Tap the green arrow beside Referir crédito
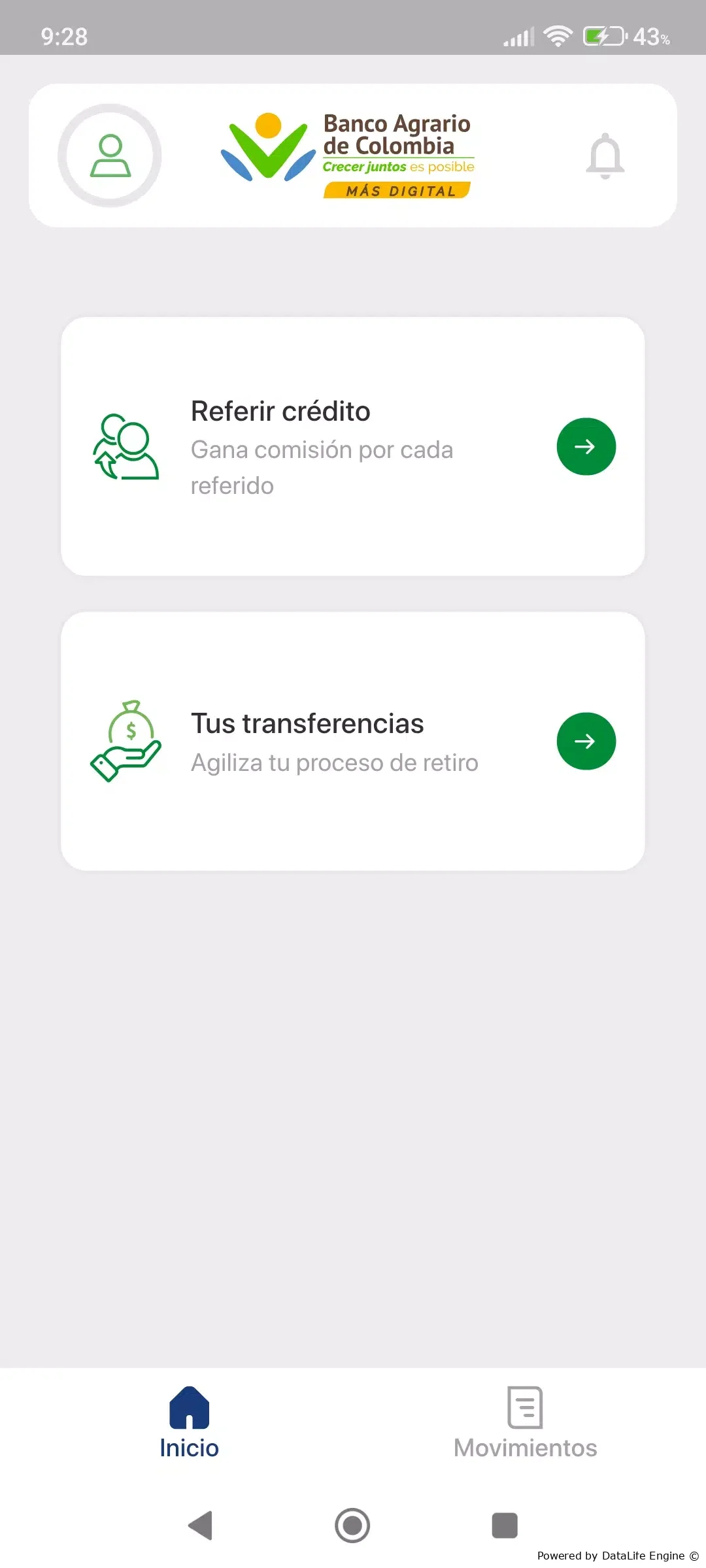Viewport: 706px width, 1568px height. point(586,446)
